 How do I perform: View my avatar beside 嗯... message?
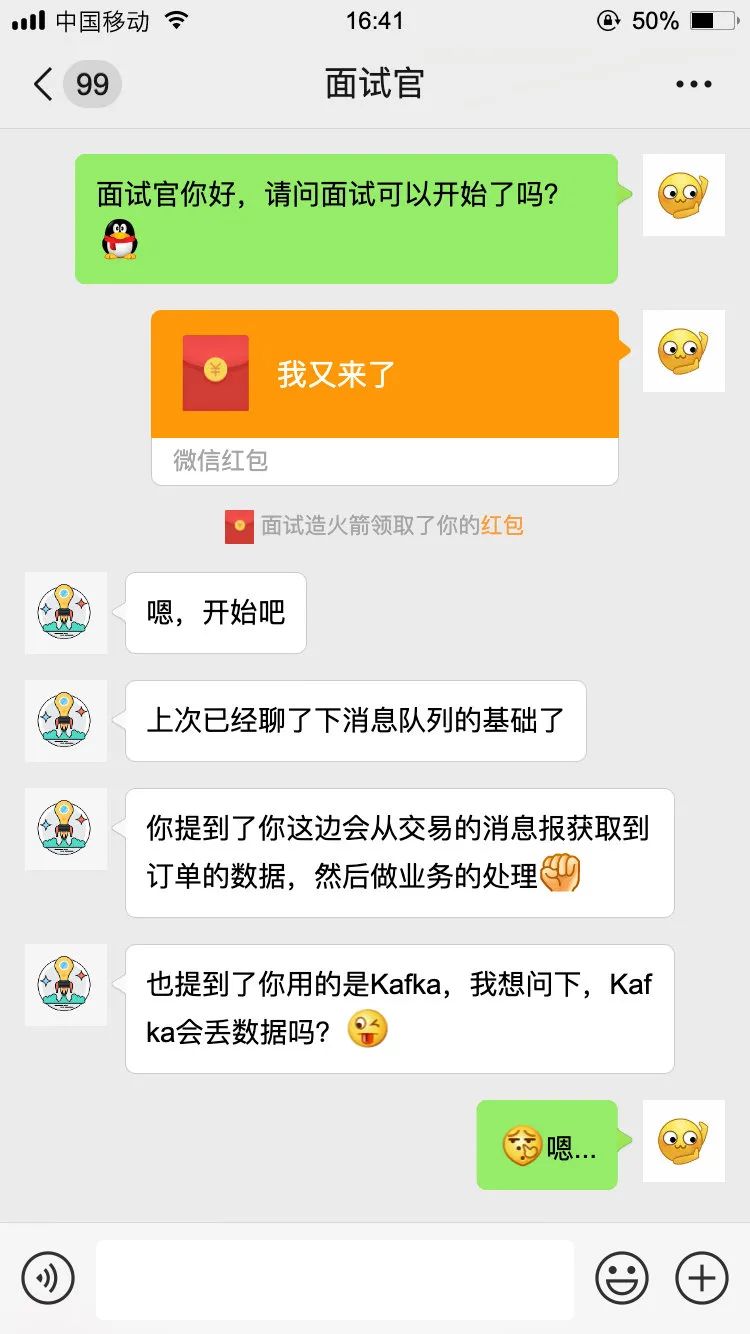[x=683, y=1141]
